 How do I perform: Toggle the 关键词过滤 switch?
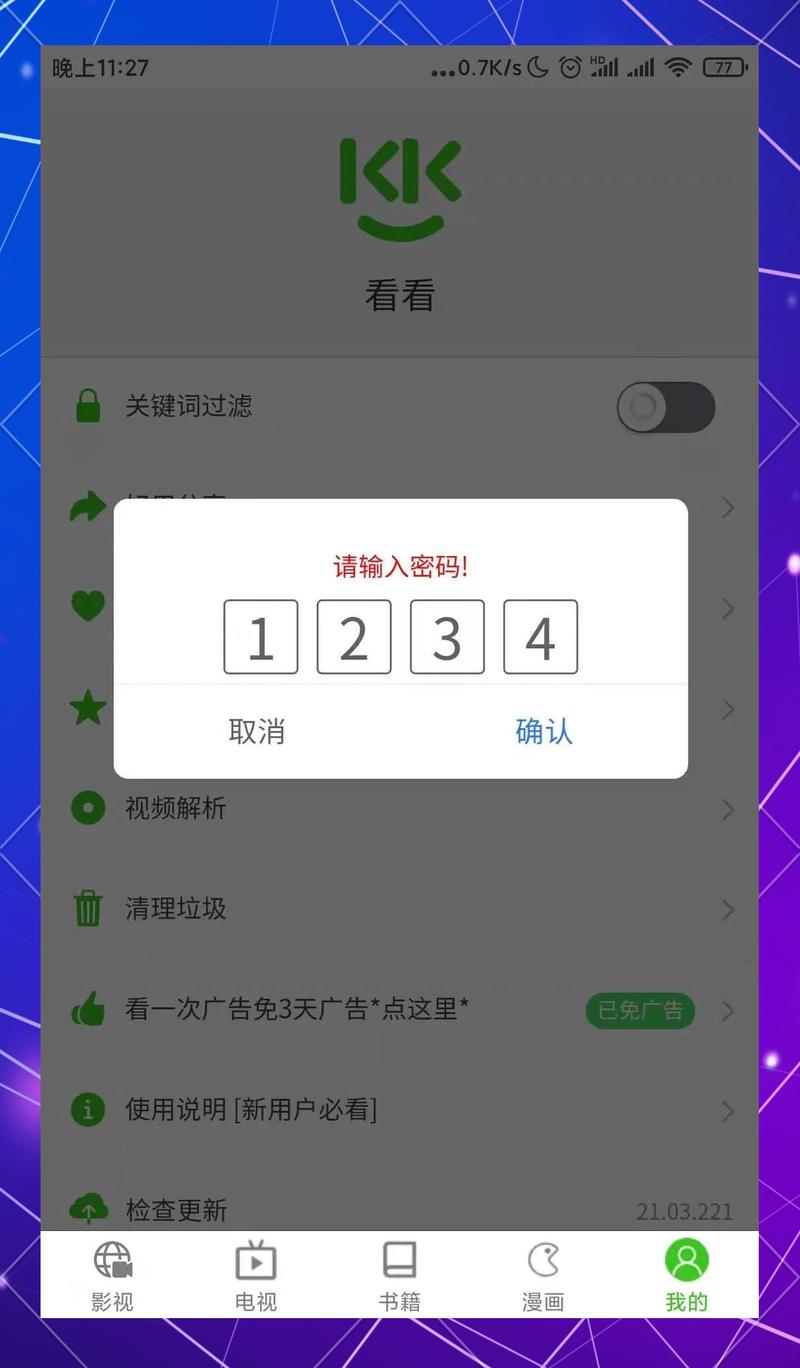(665, 407)
